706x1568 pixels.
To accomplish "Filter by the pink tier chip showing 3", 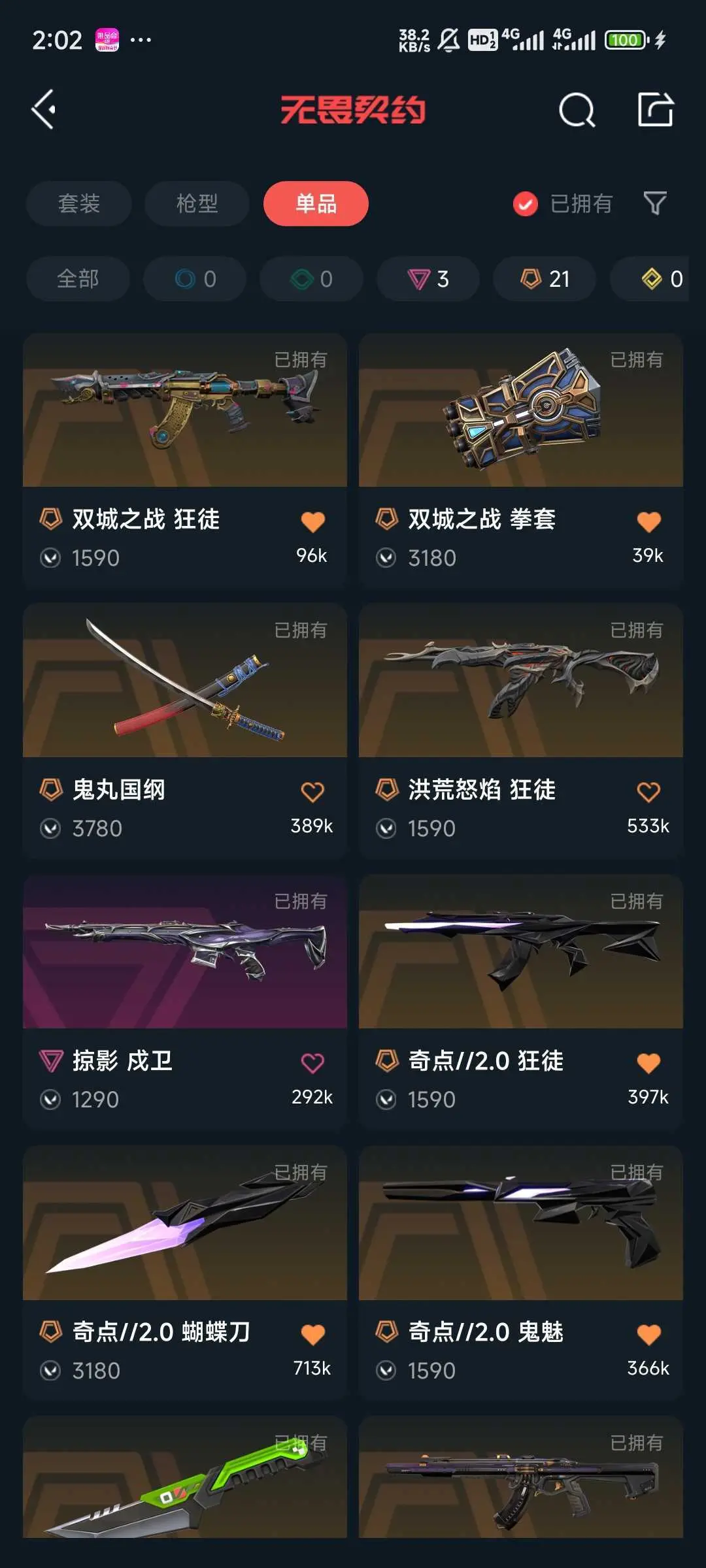I will pos(428,279).
